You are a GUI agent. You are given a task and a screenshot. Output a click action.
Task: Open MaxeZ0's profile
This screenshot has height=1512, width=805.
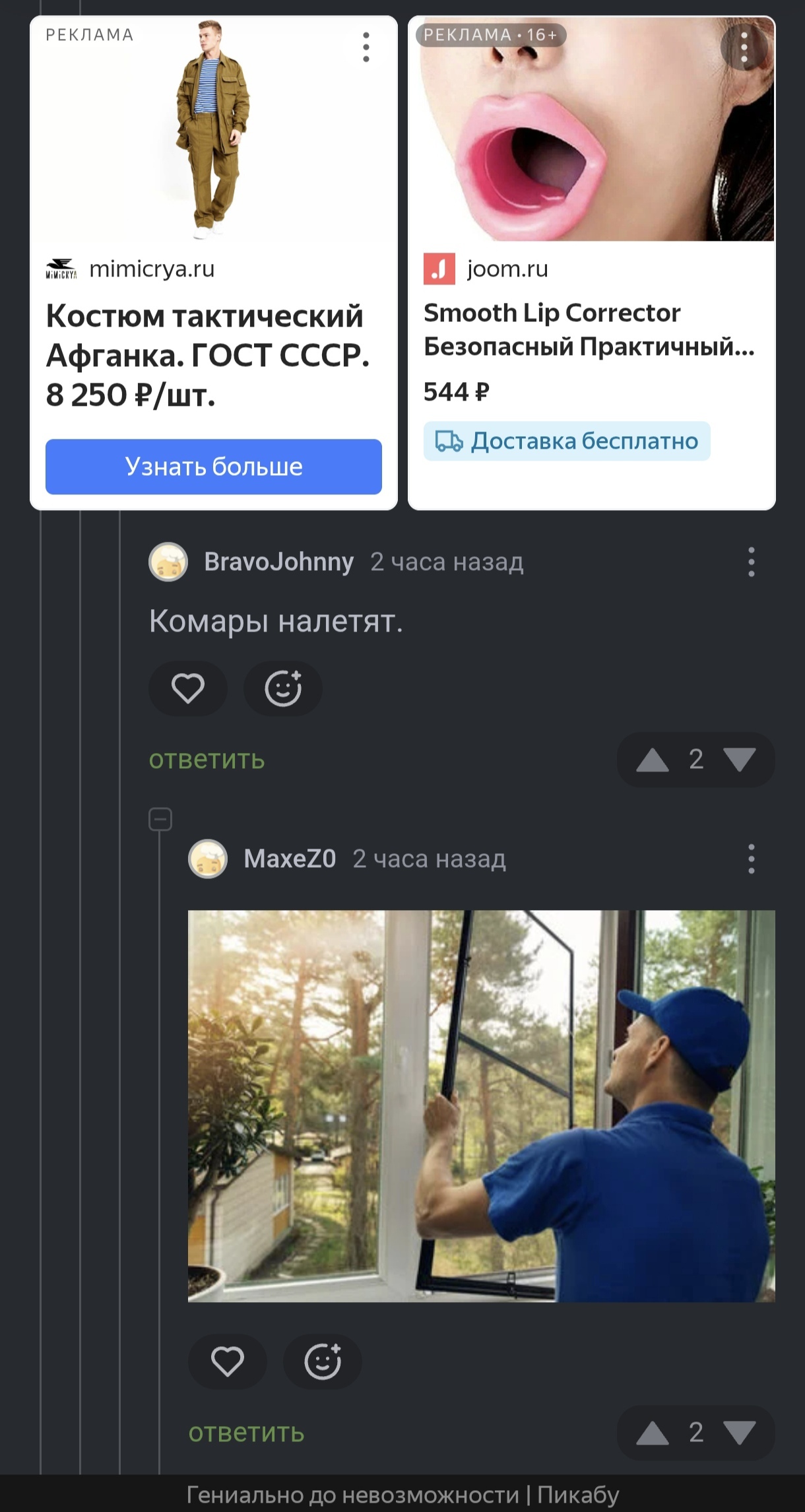click(290, 859)
